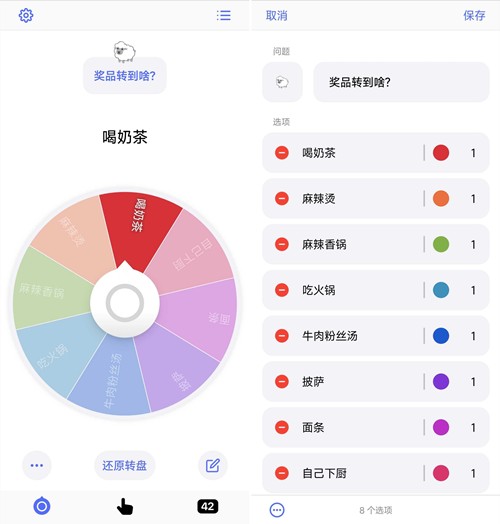This screenshot has width=500, height=524.
Task: Change the sheep icon for the question
Action: click(282, 82)
